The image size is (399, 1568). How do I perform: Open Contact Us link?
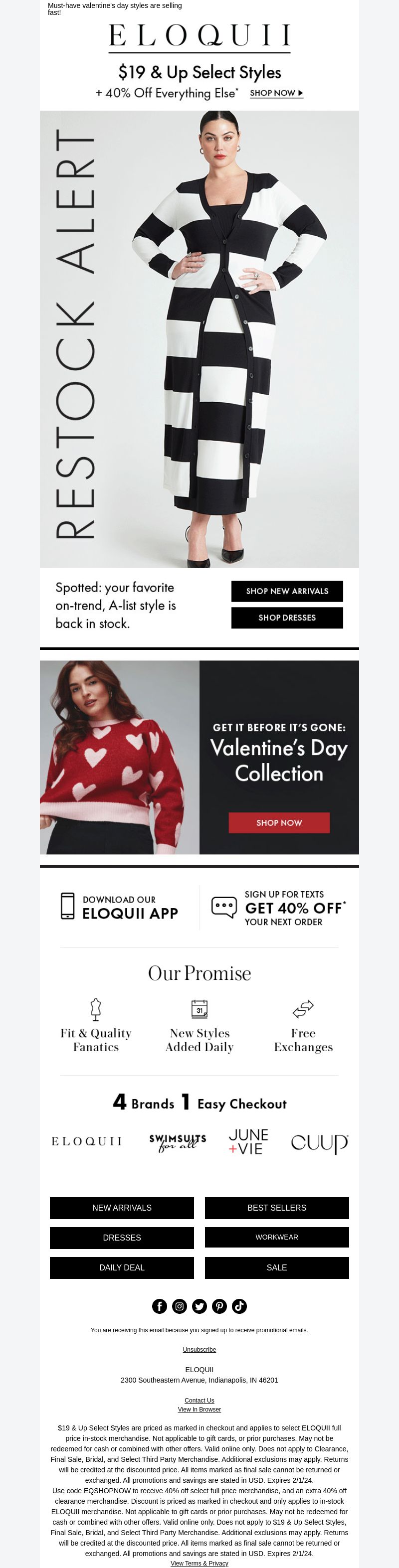(199, 1400)
